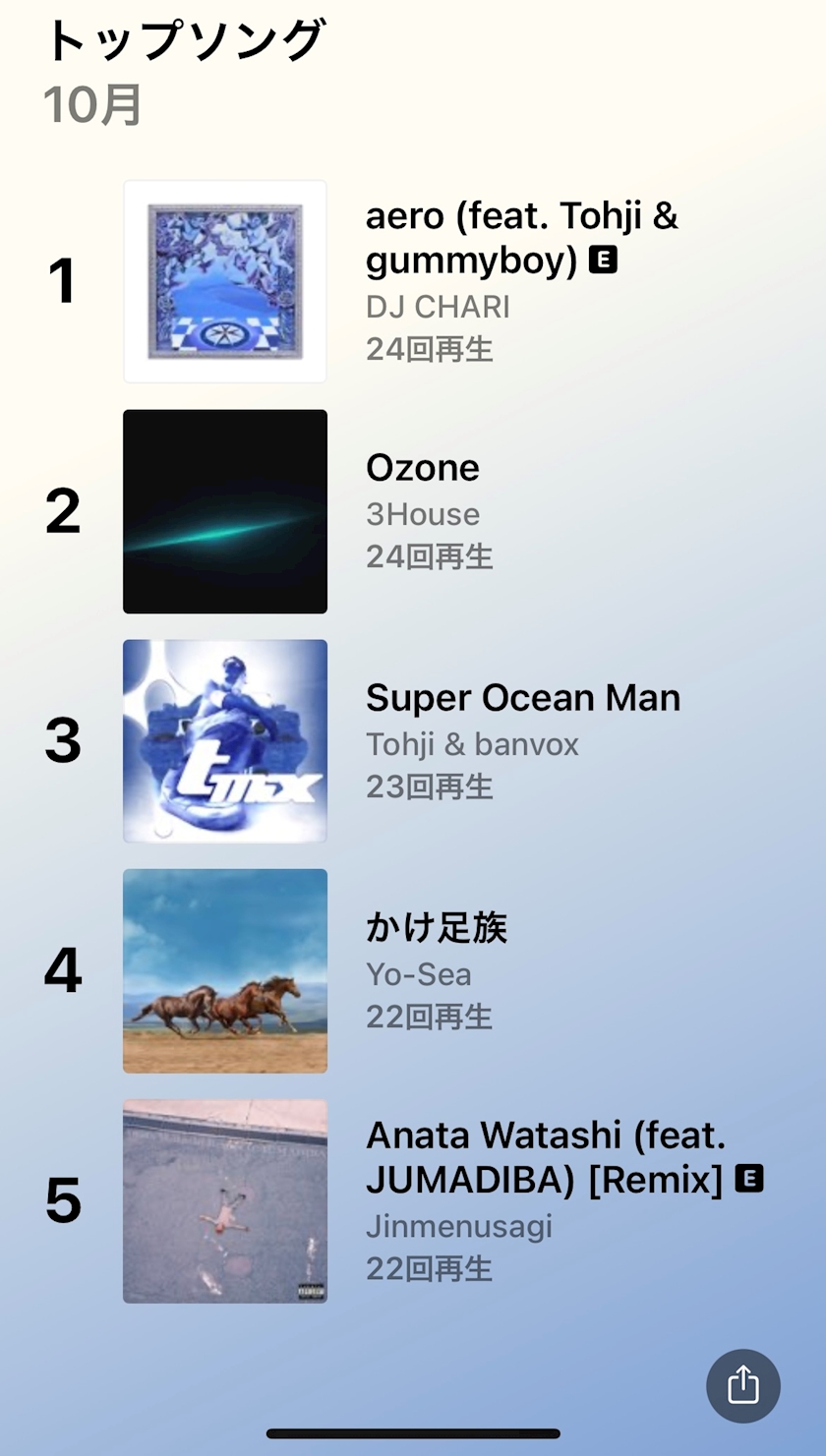Choose かけ足族 by Yo-Sea

(x=437, y=928)
